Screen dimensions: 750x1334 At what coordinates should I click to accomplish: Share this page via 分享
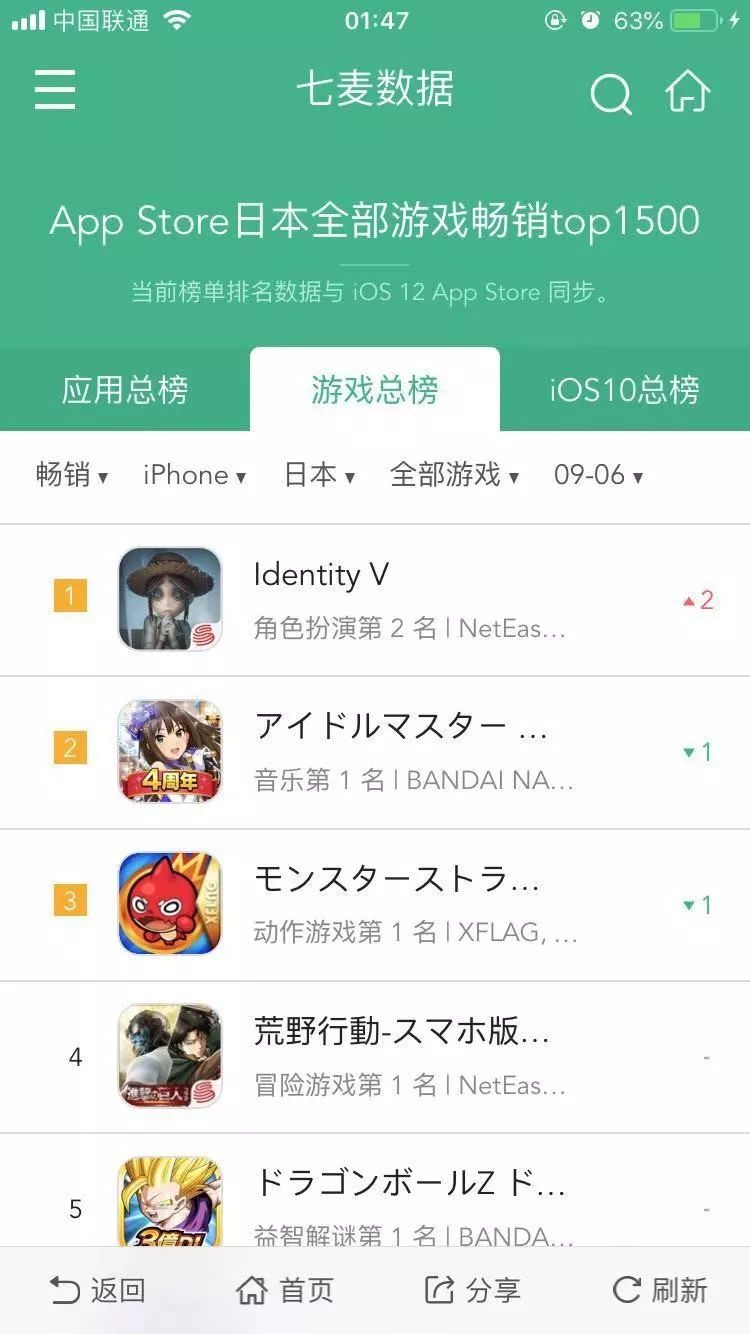pos(472,1290)
